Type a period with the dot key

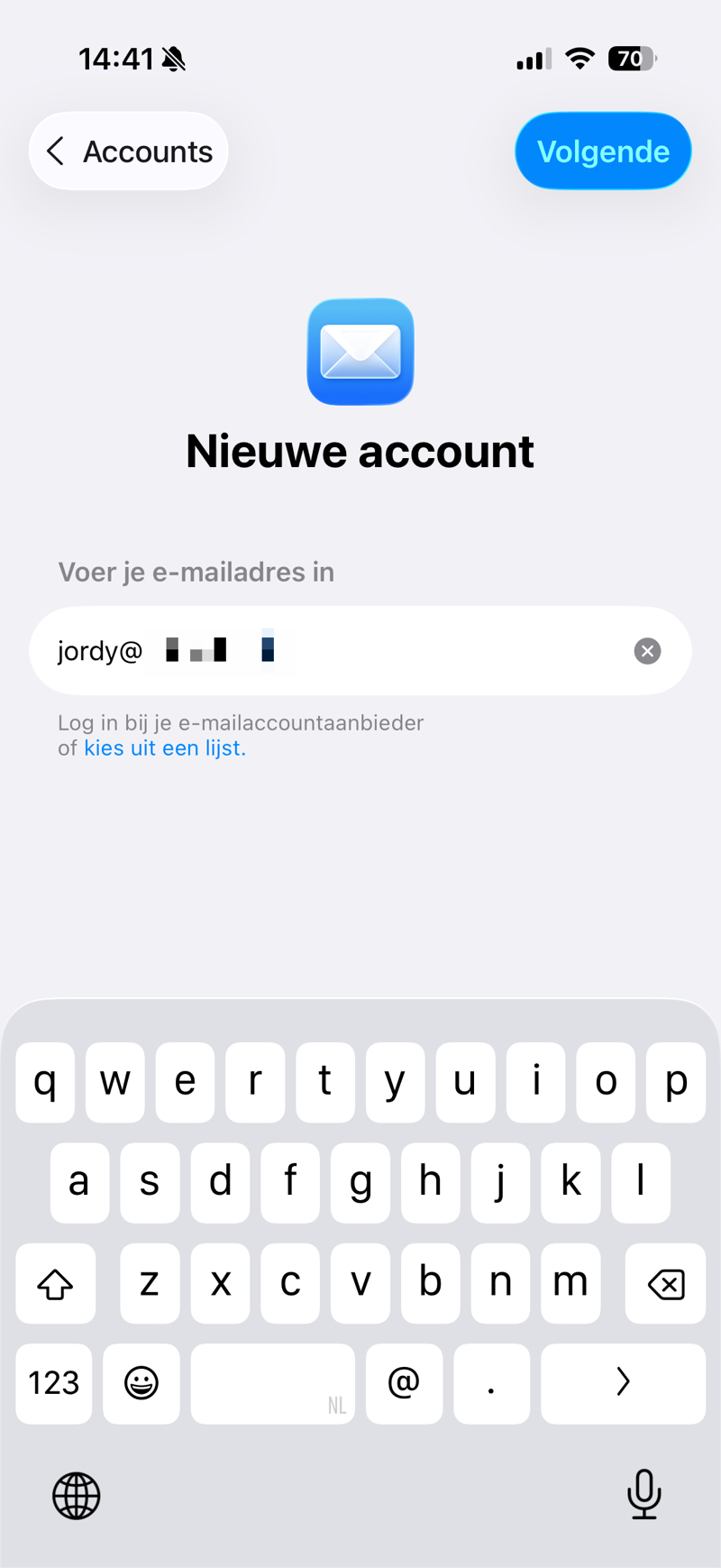(x=491, y=1383)
